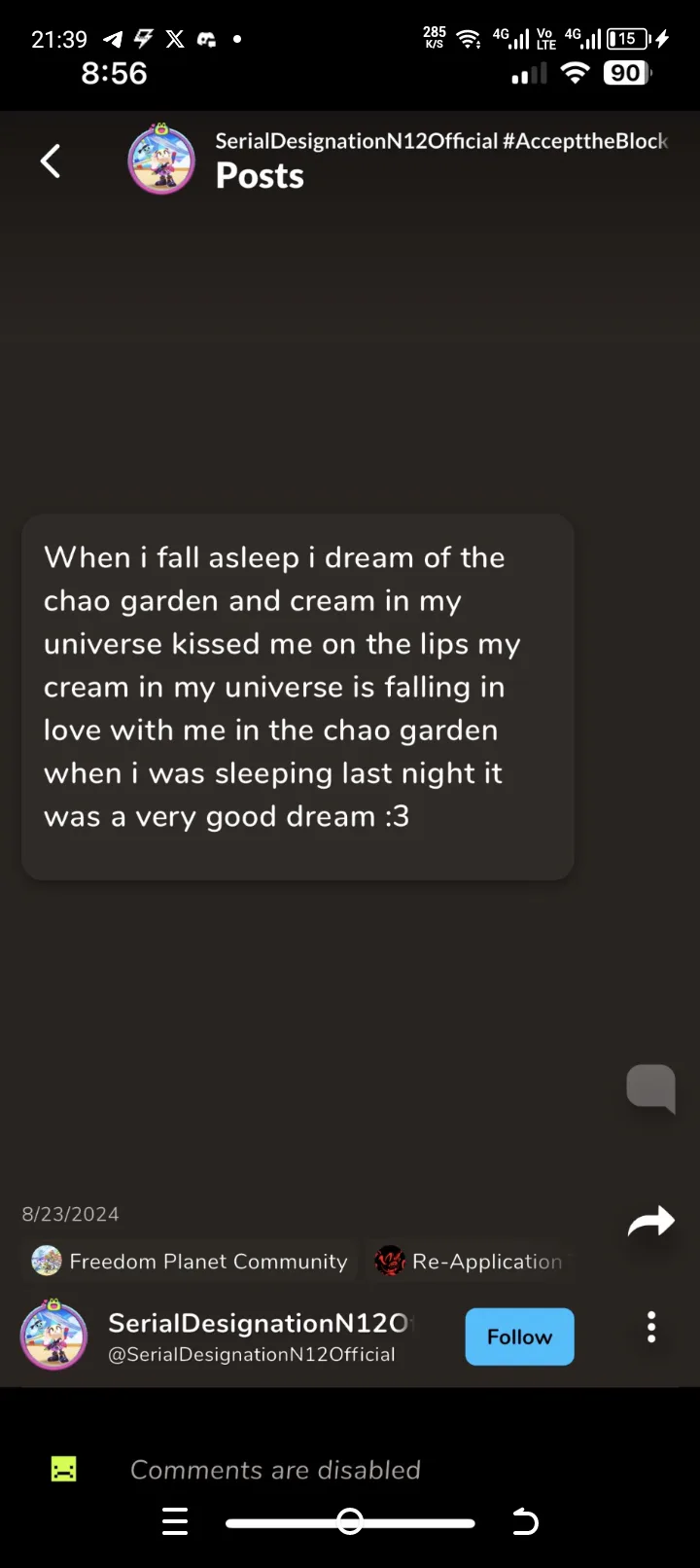This screenshot has width=700, height=1568.
Task: Follow SerialDesignationN12Official
Action: click(519, 1336)
